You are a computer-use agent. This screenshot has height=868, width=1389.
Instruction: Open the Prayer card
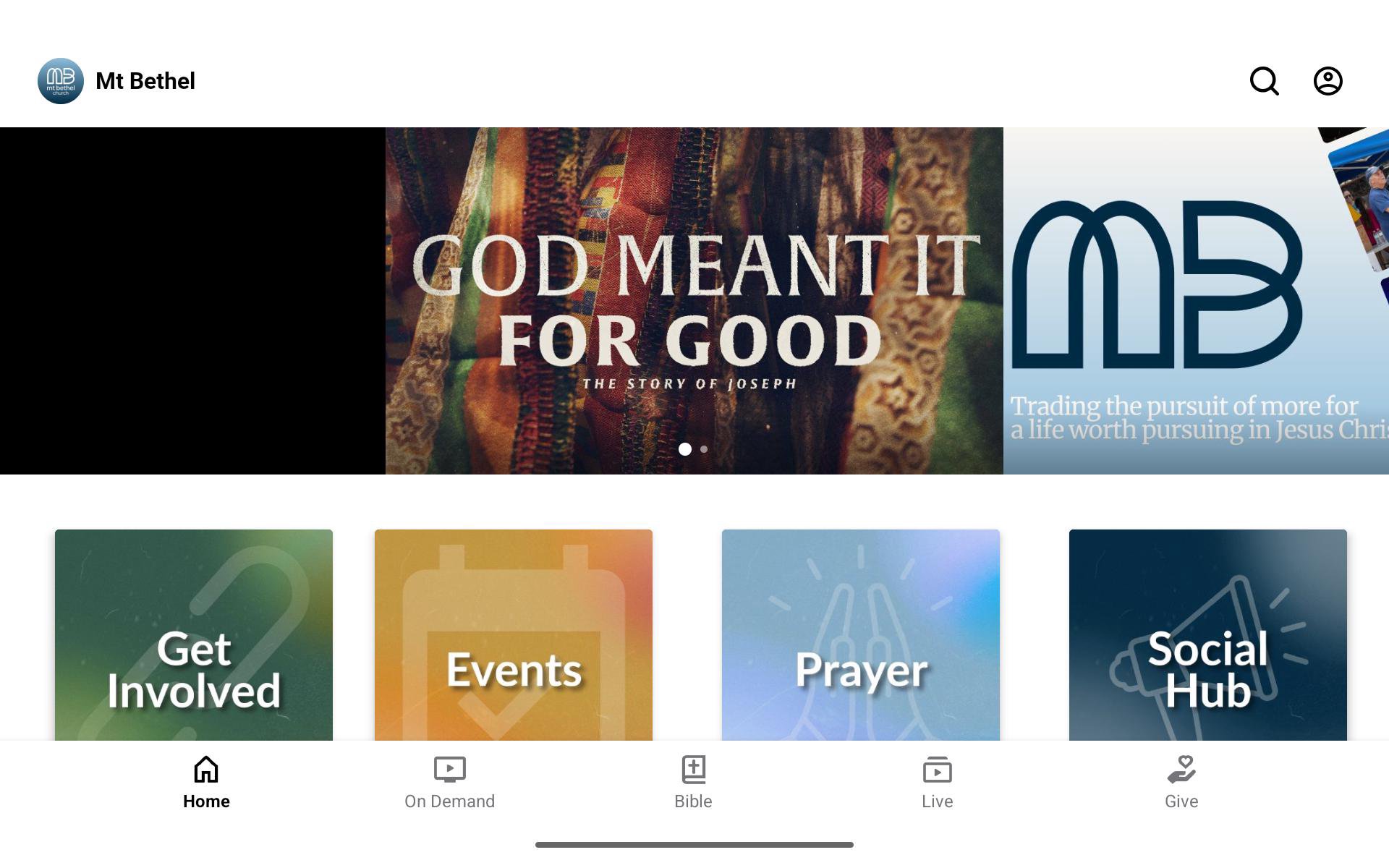pyautogui.click(x=861, y=635)
